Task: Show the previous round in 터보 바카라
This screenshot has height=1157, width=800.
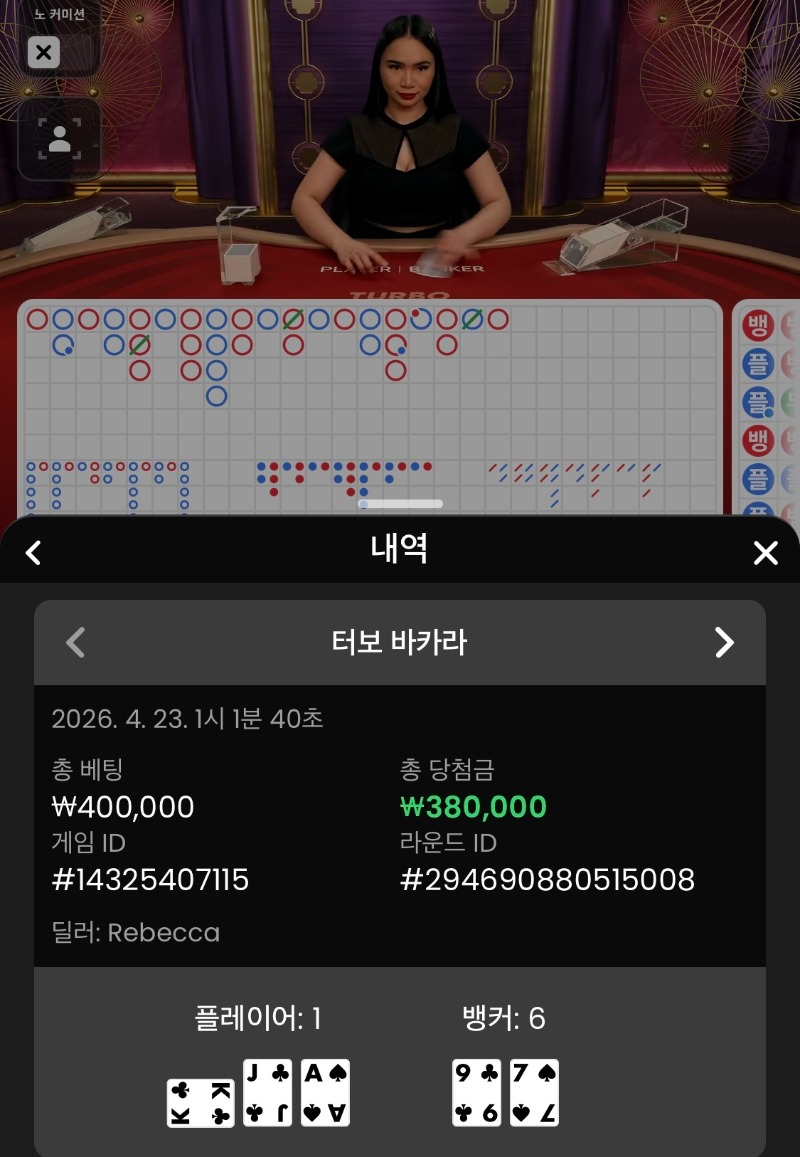Action: point(75,642)
